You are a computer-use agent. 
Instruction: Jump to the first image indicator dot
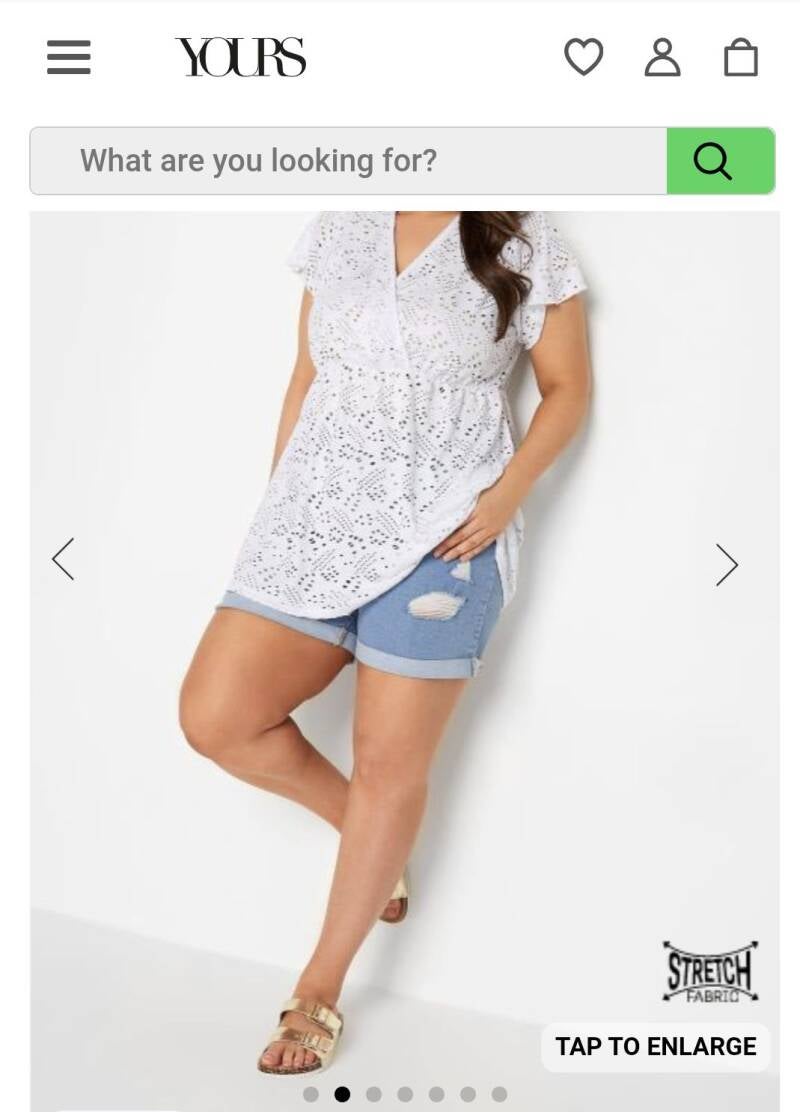tap(311, 1094)
